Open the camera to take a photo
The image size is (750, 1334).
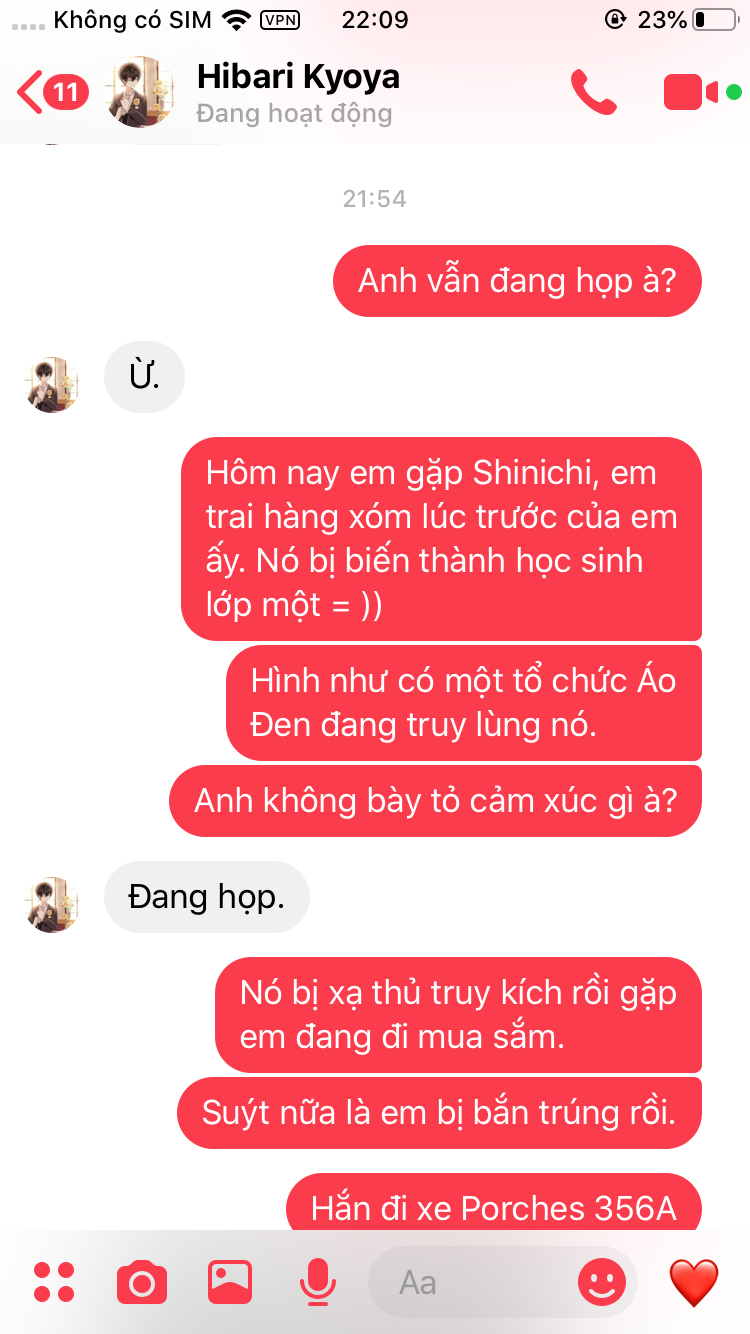pyautogui.click(x=142, y=1282)
